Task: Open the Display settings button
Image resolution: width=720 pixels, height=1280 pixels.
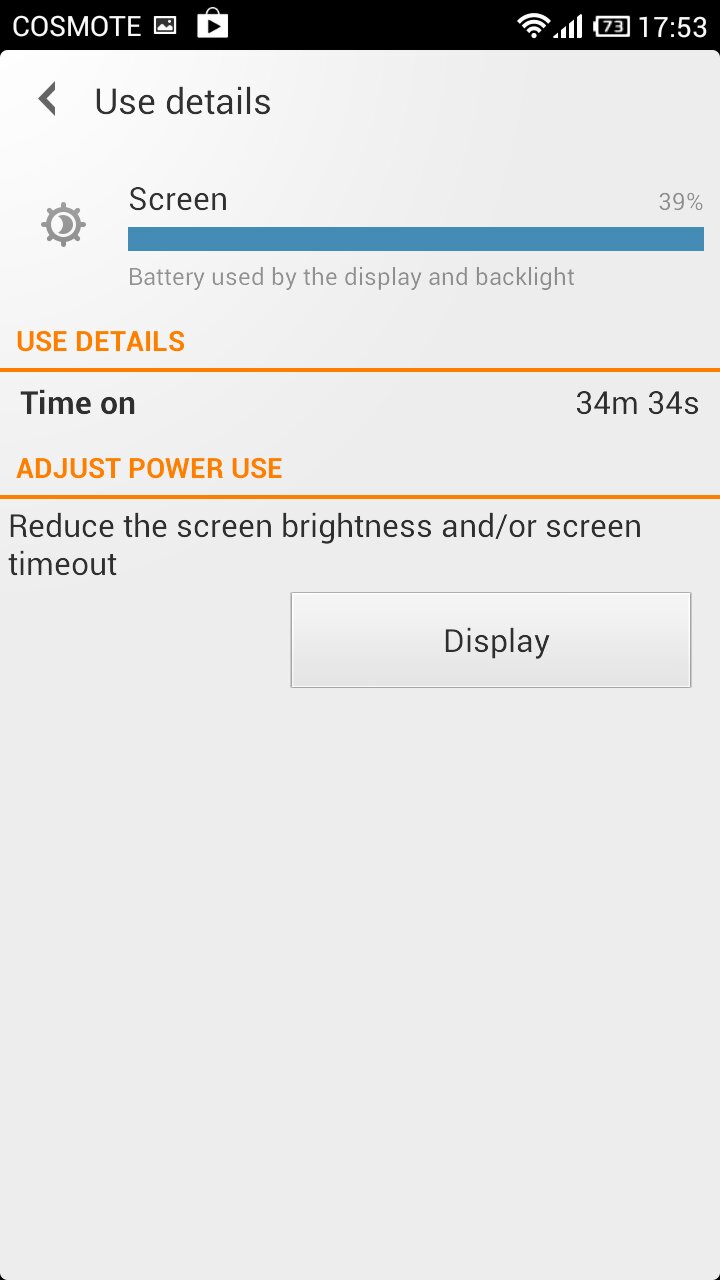Action: (x=491, y=640)
